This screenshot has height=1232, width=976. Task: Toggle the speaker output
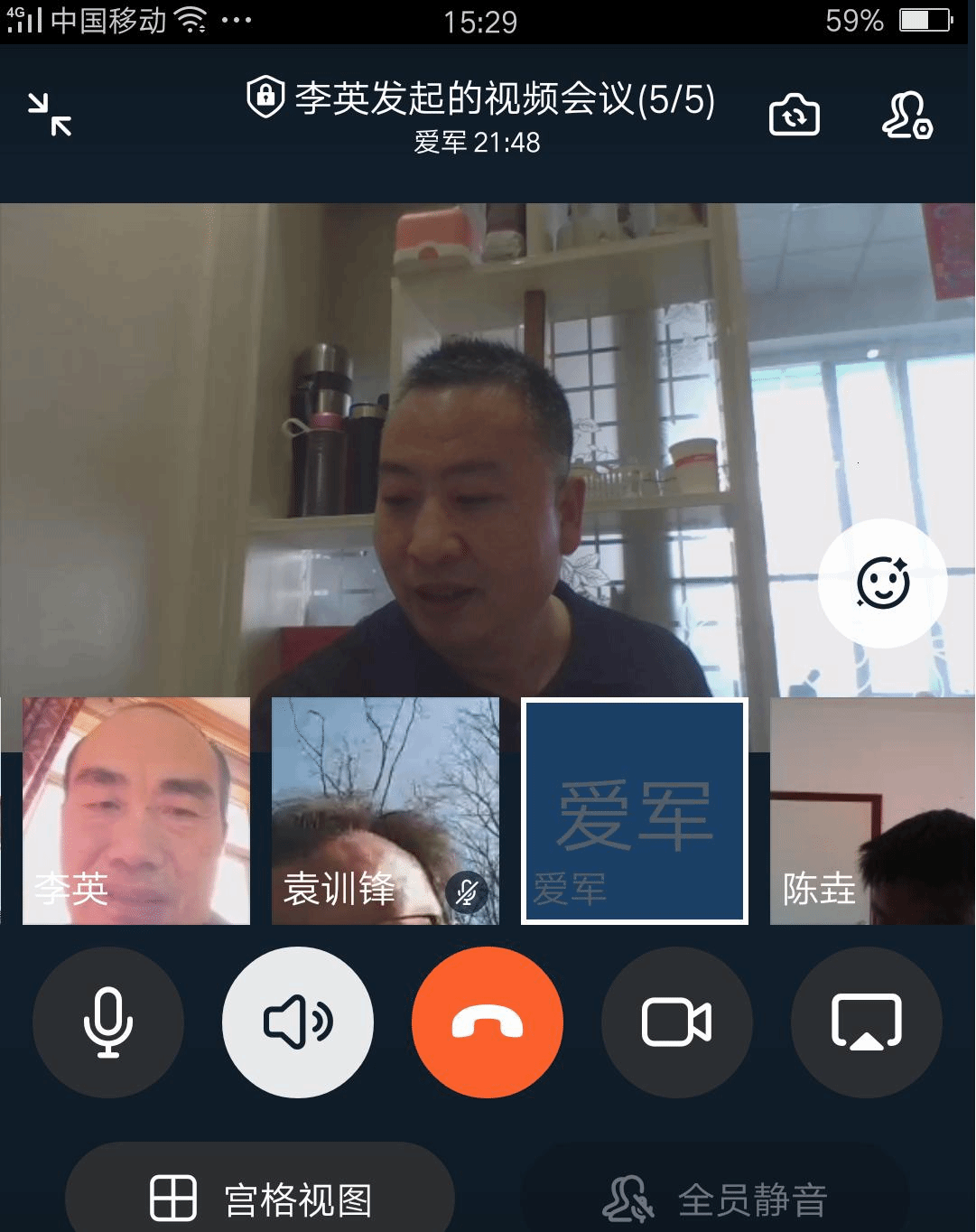298,1022
